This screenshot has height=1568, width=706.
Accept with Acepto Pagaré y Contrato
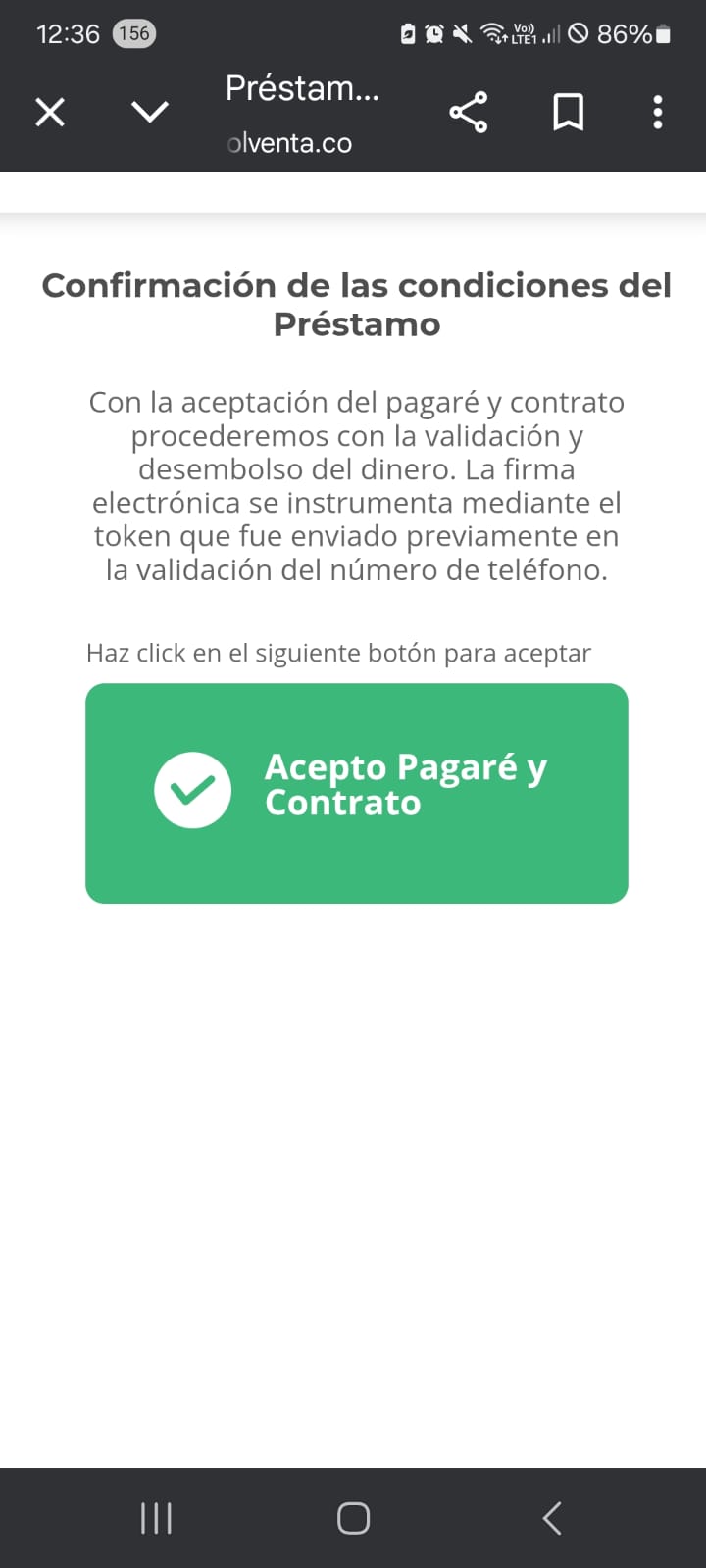(x=356, y=792)
